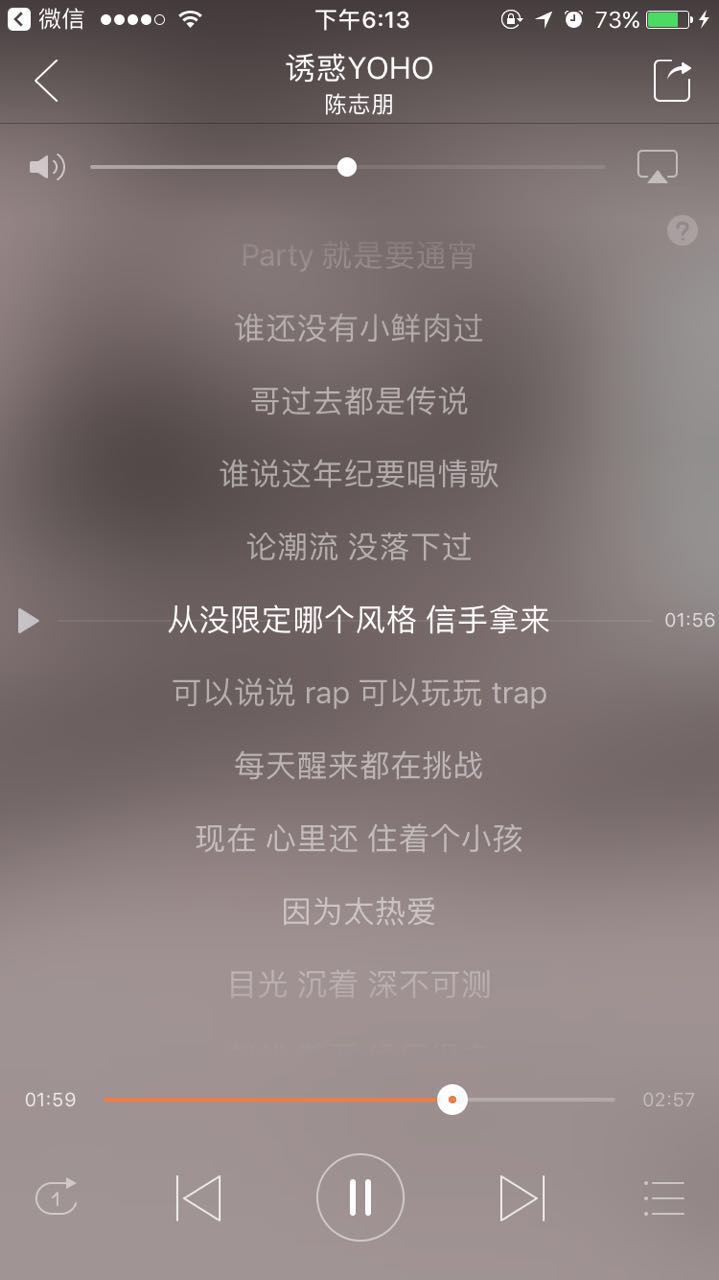Go back from the player screen
Screen dimensions: 719x1280
46,81
